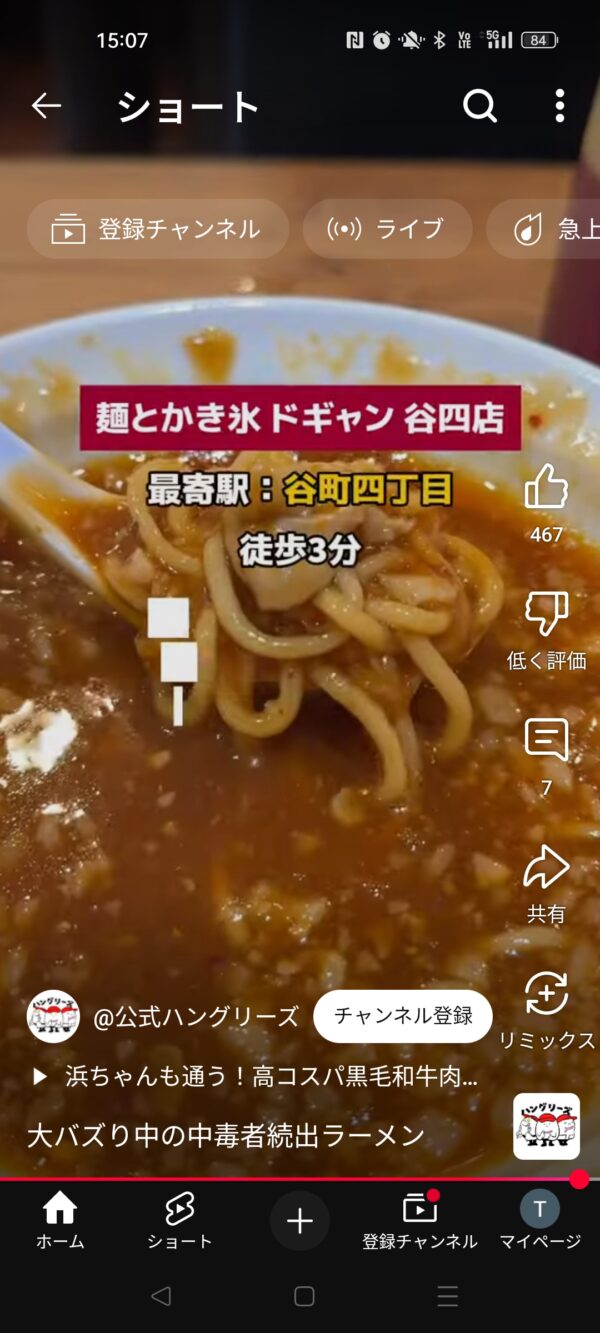Image resolution: width=600 pixels, height=1333 pixels.
Task: Tap the system back navigation button
Action: click(x=160, y=1297)
